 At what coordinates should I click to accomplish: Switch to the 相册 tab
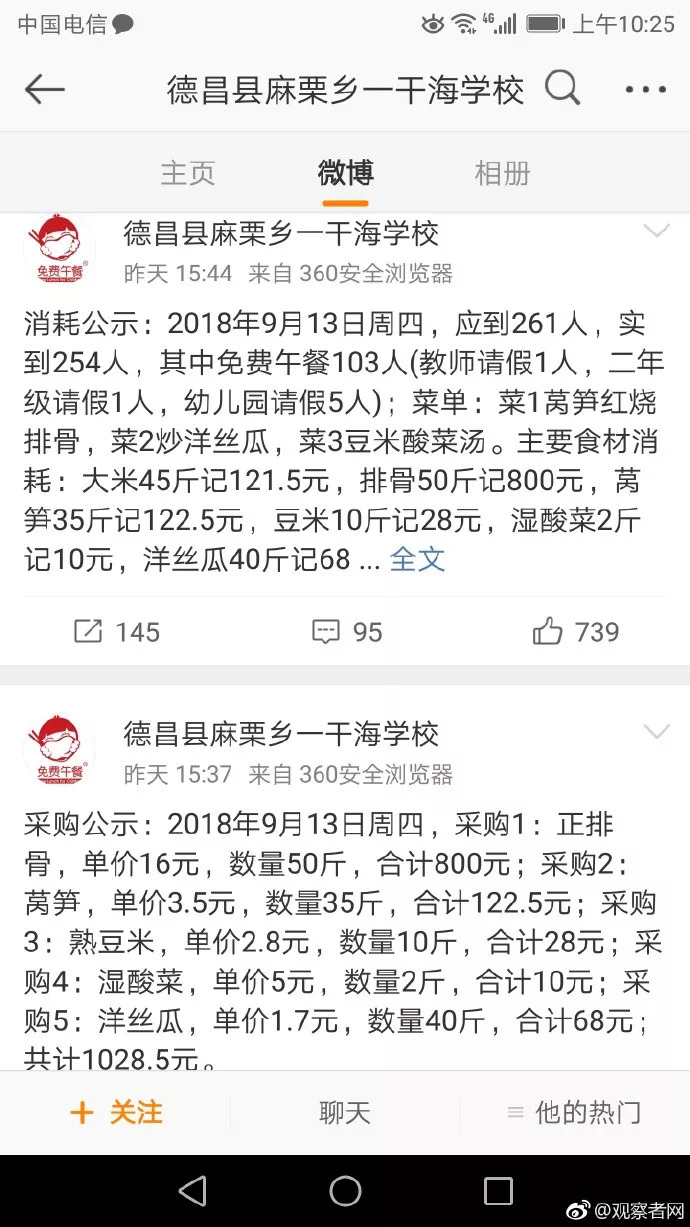(x=502, y=173)
